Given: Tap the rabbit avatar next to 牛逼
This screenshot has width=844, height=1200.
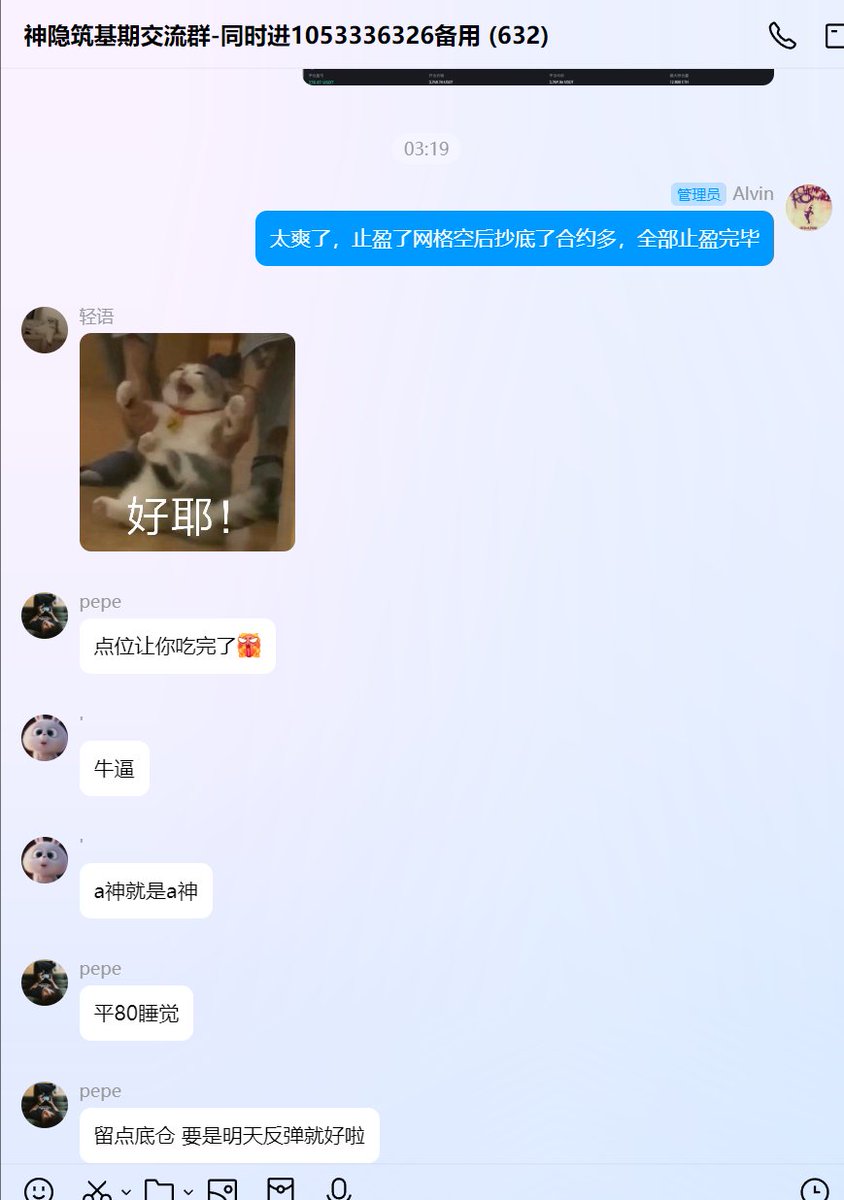Looking at the screenshot, I should pyautogui.click(x=44, y=738).
